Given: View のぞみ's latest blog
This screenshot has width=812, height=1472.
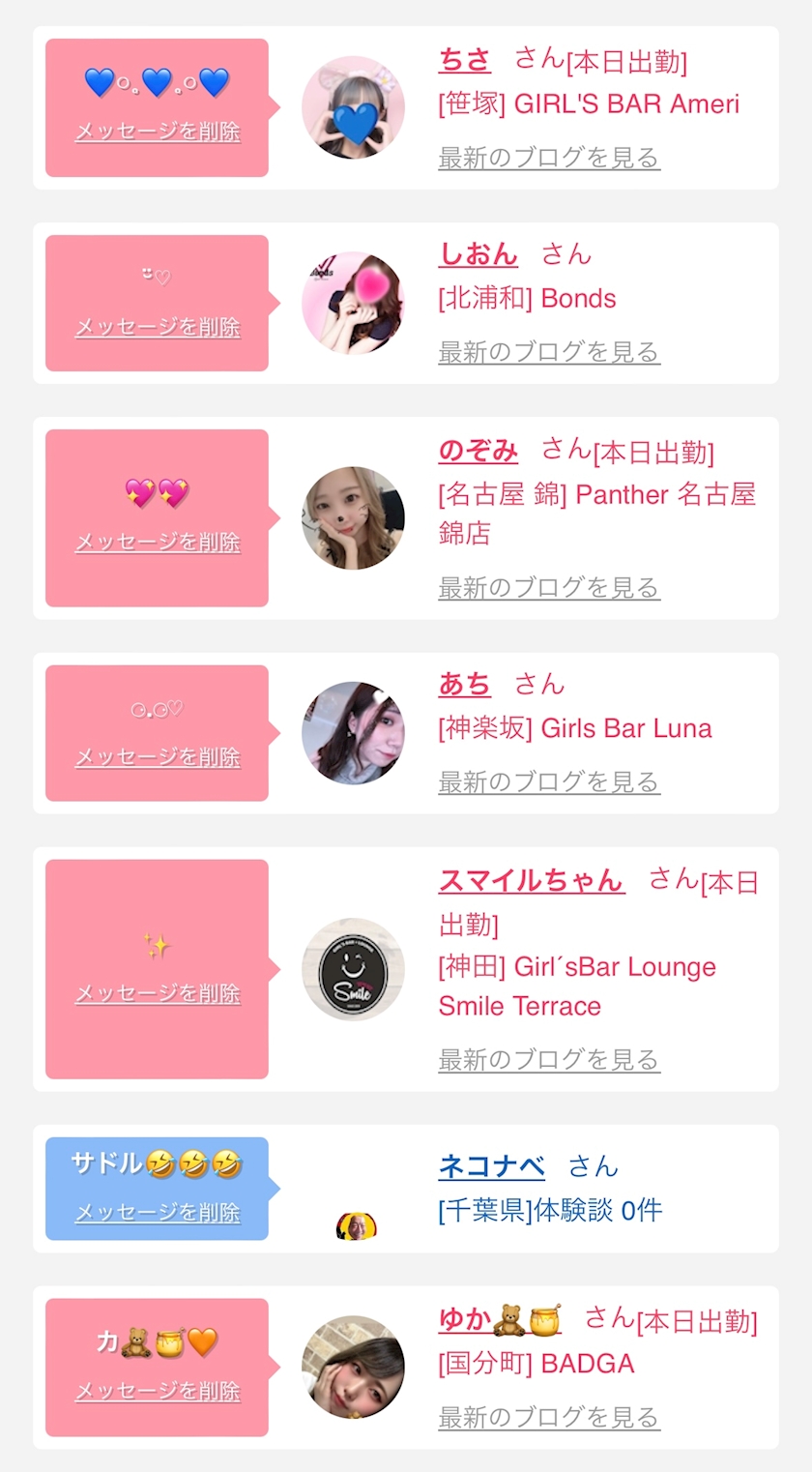Looking at the screenshot, I should coord(549,587).
